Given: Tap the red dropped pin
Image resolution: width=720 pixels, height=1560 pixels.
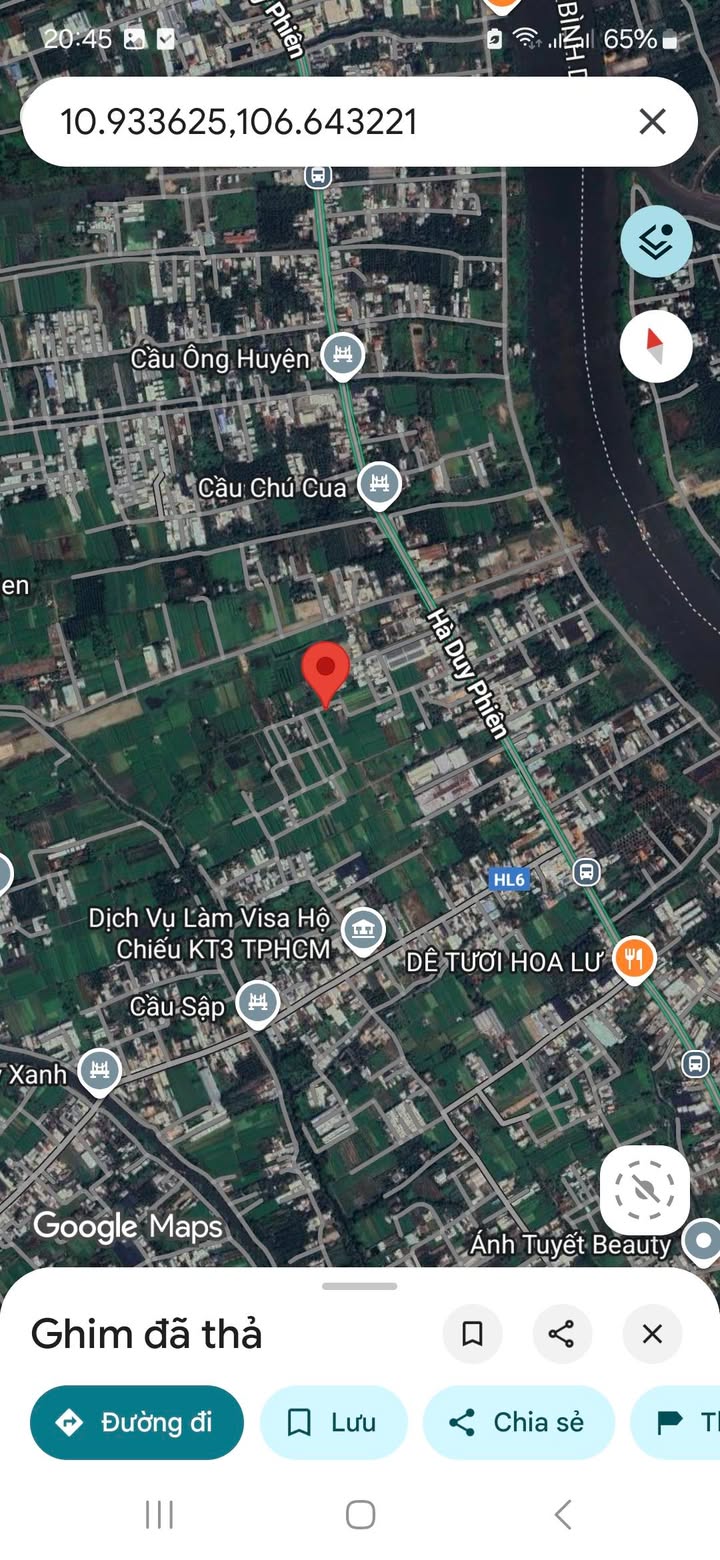Looking at the screenshot, I should 326,676.
